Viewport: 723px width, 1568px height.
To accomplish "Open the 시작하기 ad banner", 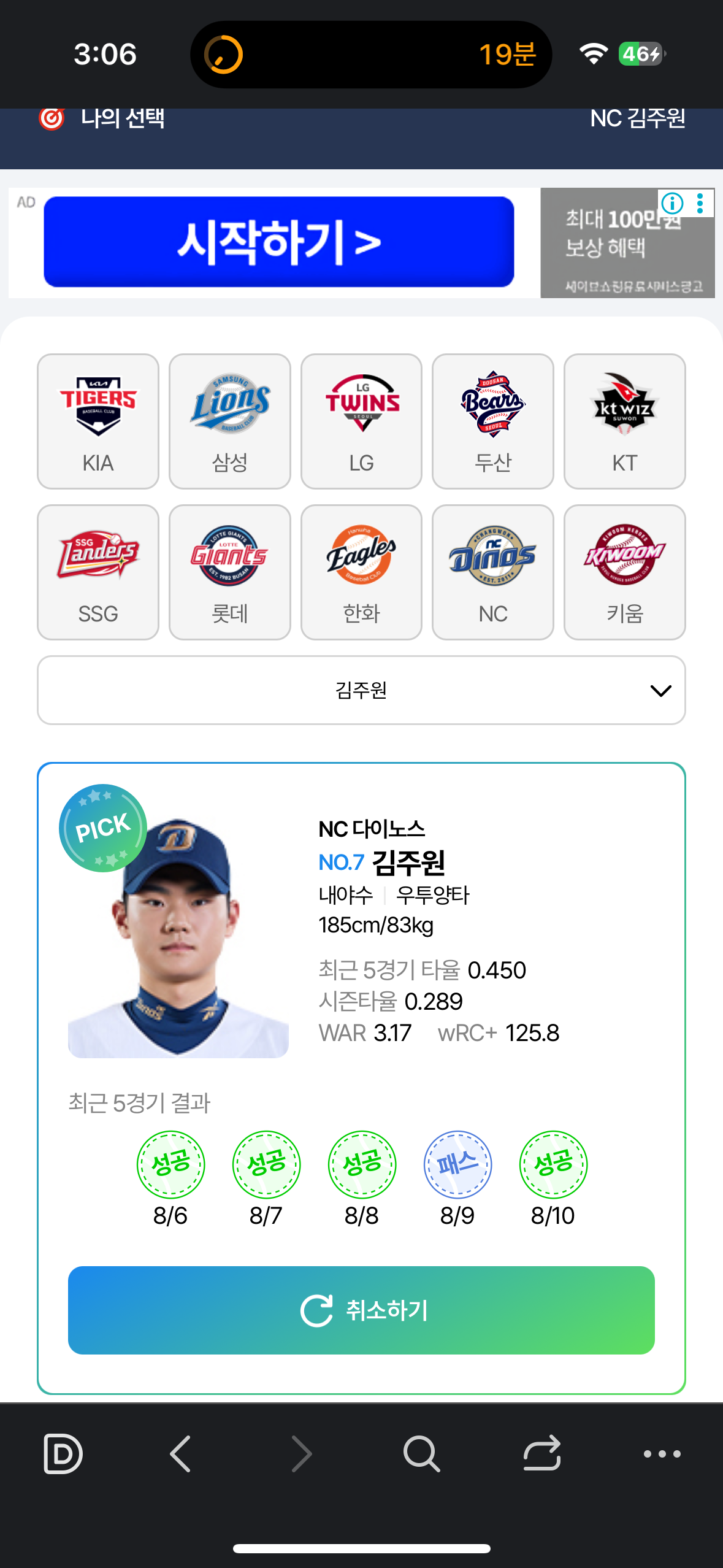I will (278, 242).
